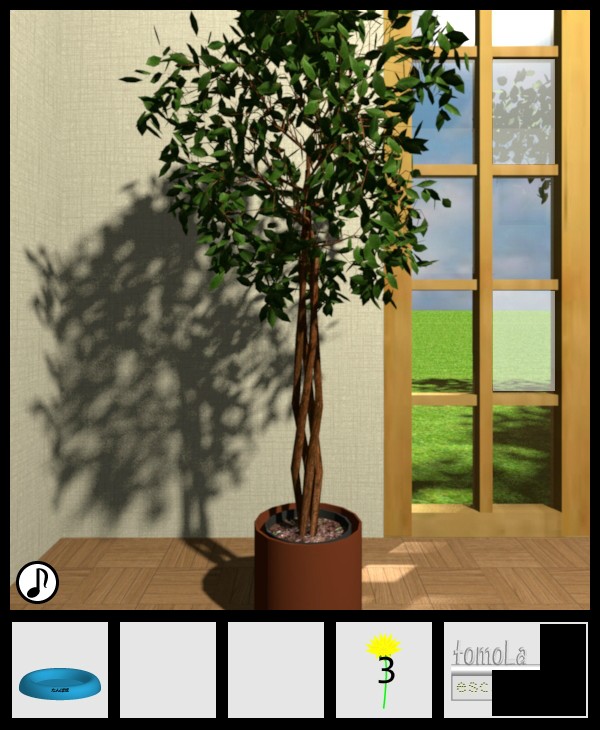Select the yellow flower item marked 3
The width and height of the screenshot is (600, 730).
point(384,669)
